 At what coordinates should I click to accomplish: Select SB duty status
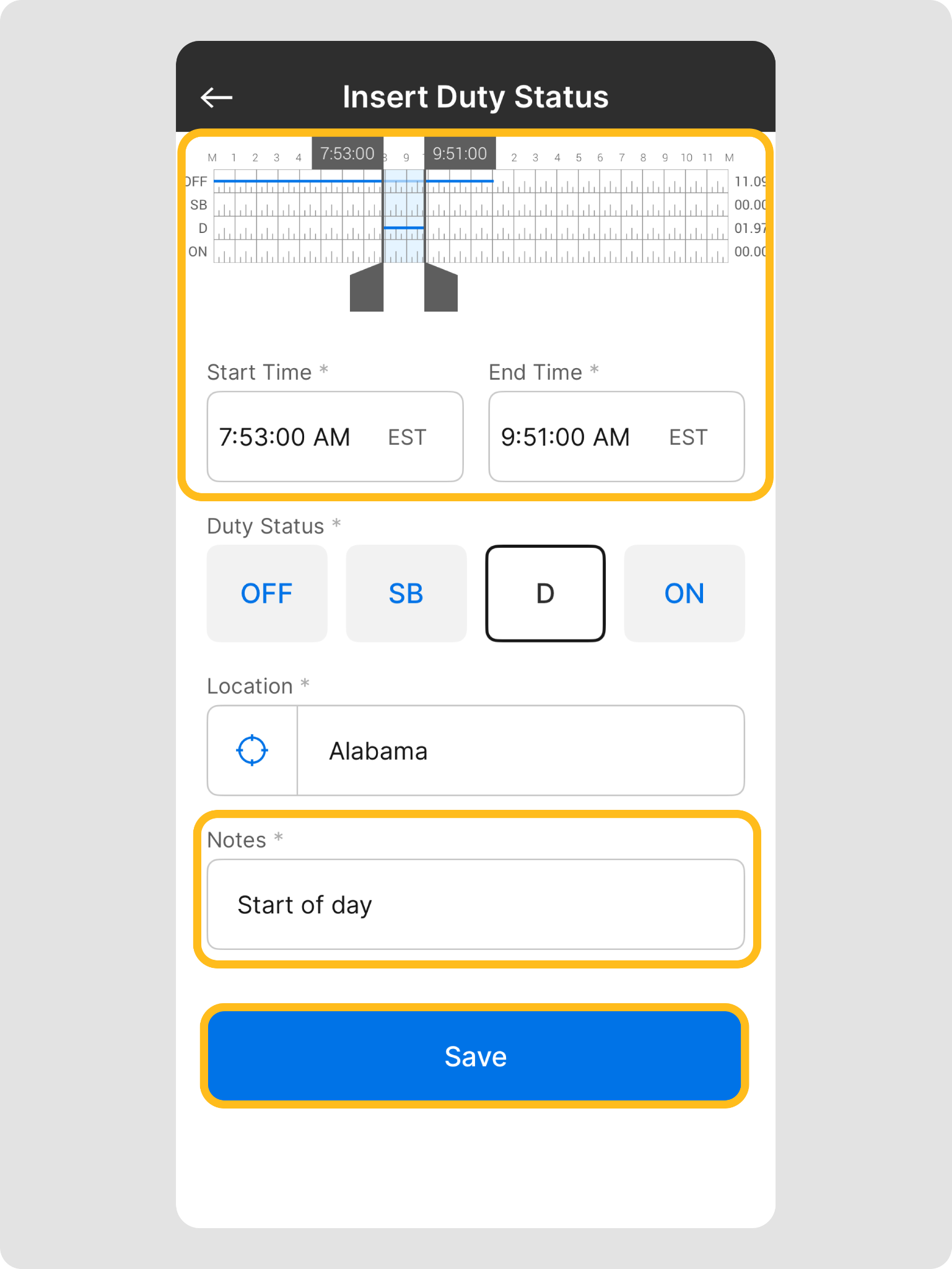pos(406,593)
